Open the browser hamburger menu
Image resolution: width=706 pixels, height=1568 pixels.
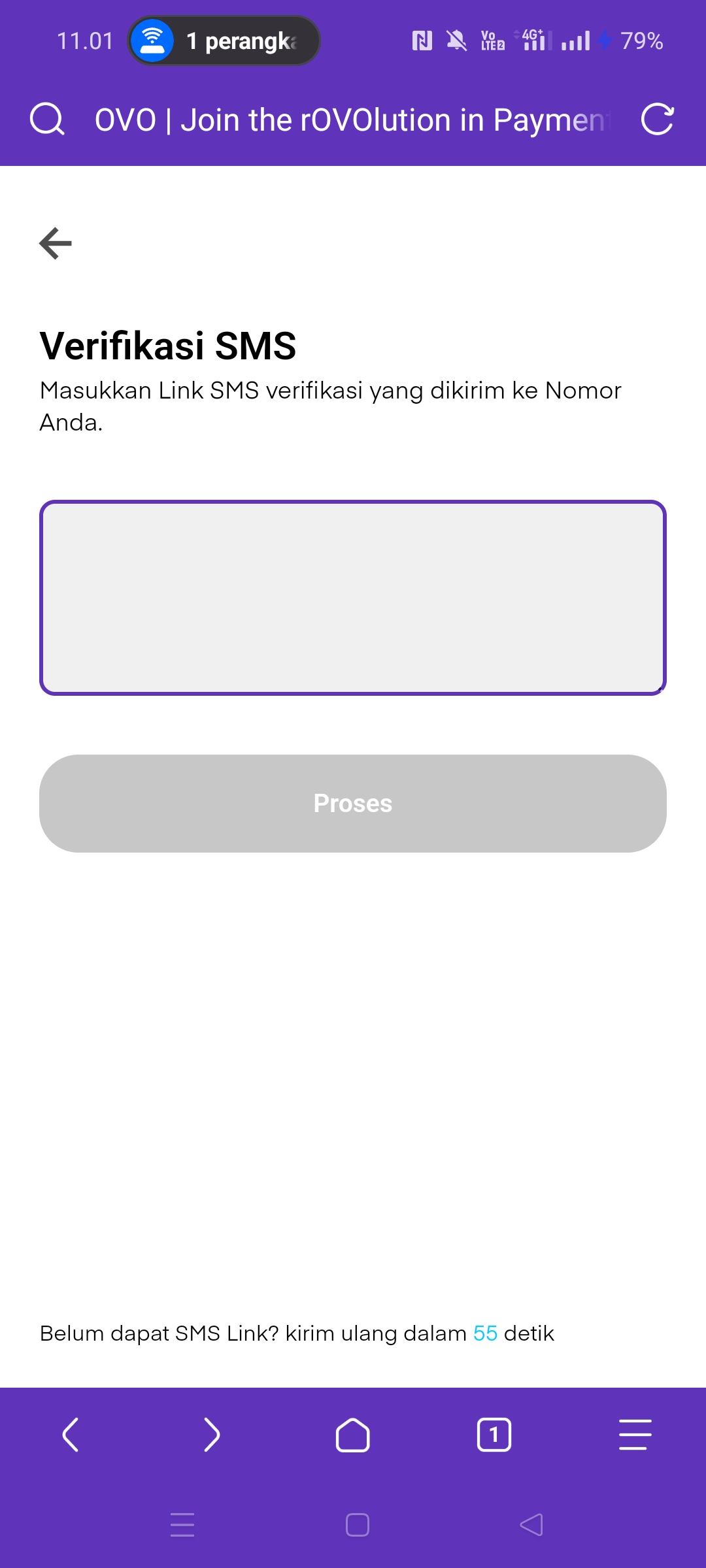[x=635, y=1435]
